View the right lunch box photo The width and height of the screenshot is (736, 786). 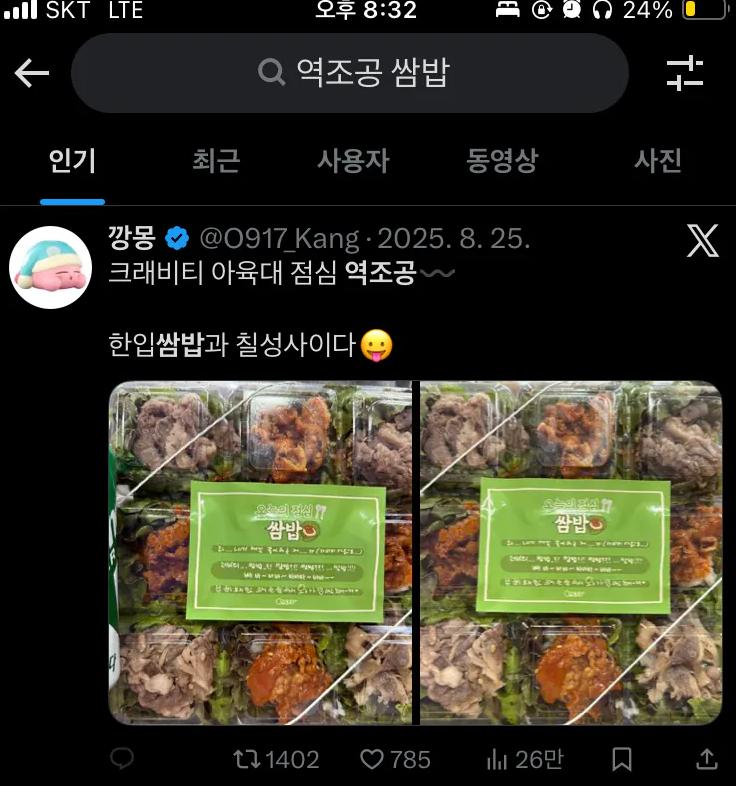tap(570, 552)
